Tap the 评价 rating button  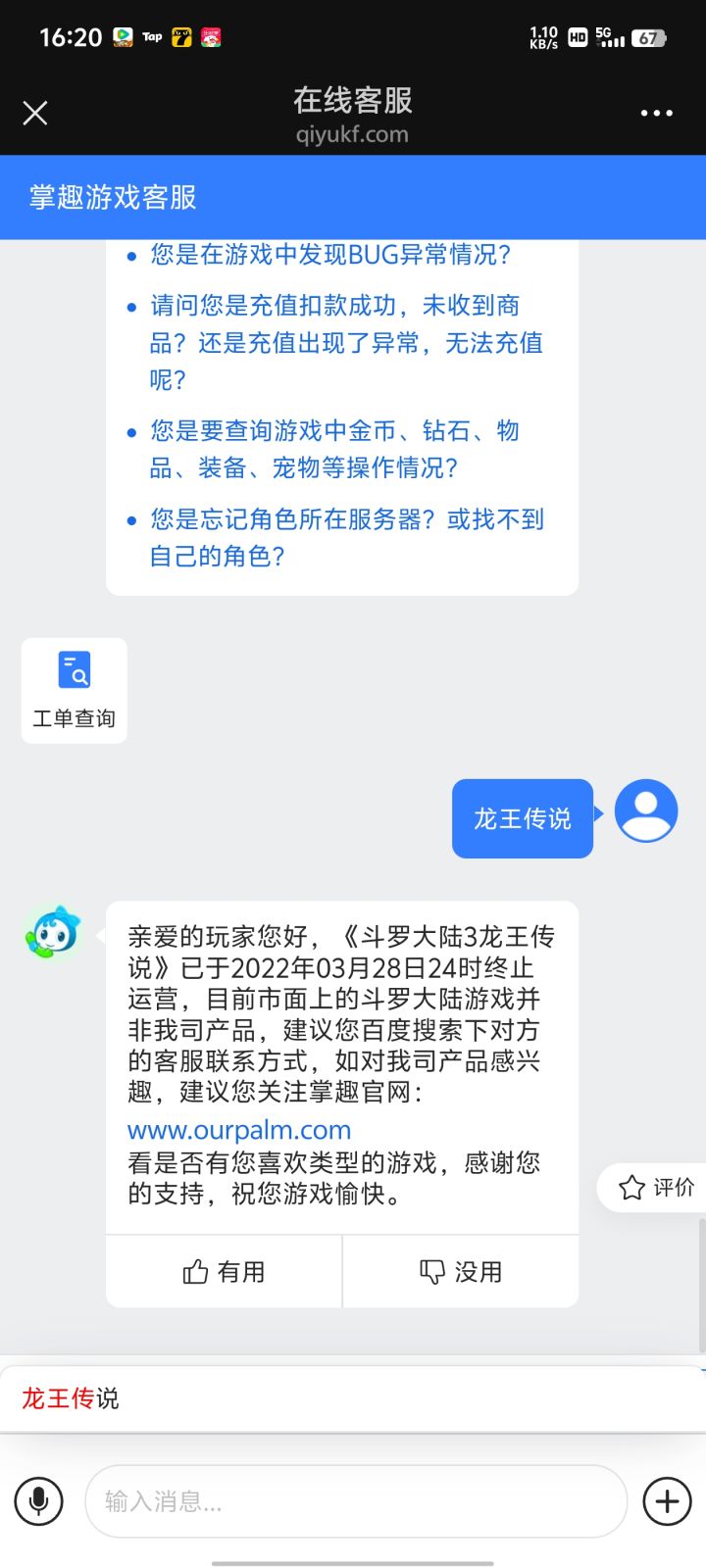click(x=655, y=1188)
